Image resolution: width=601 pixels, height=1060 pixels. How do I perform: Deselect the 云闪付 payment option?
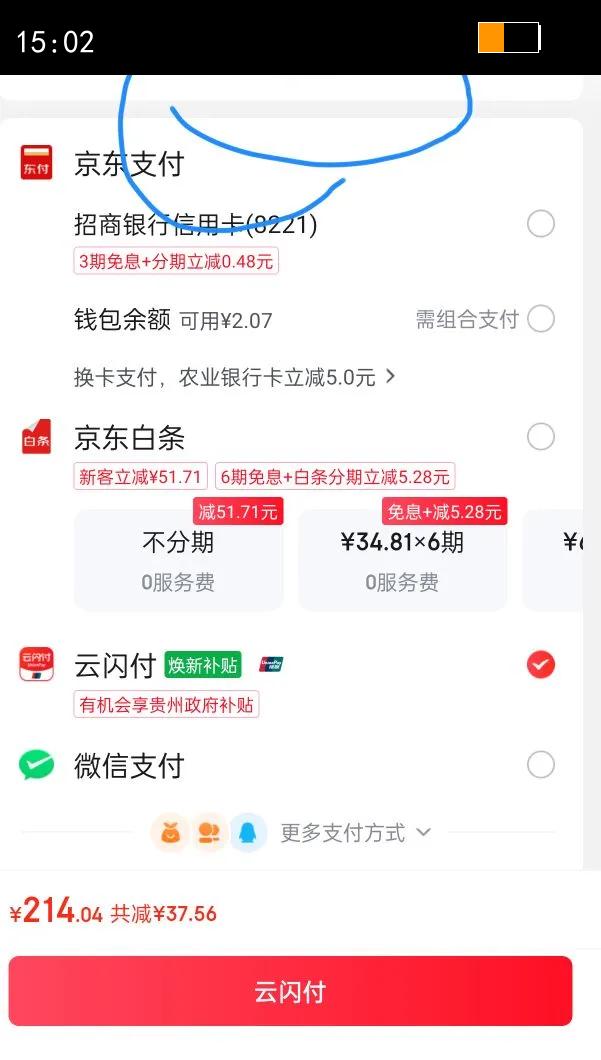tap(541, 665)
